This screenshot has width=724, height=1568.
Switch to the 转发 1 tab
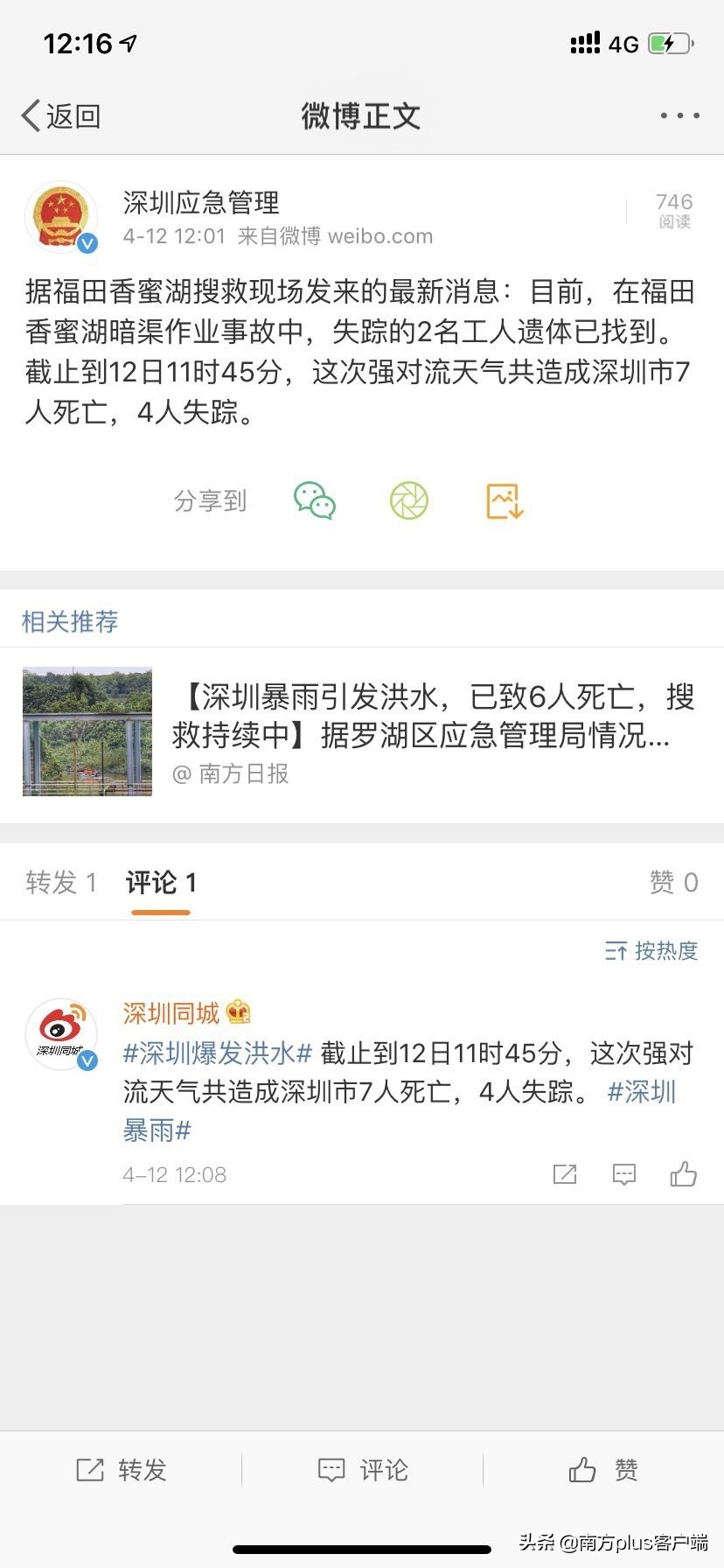tap(59, 882)
